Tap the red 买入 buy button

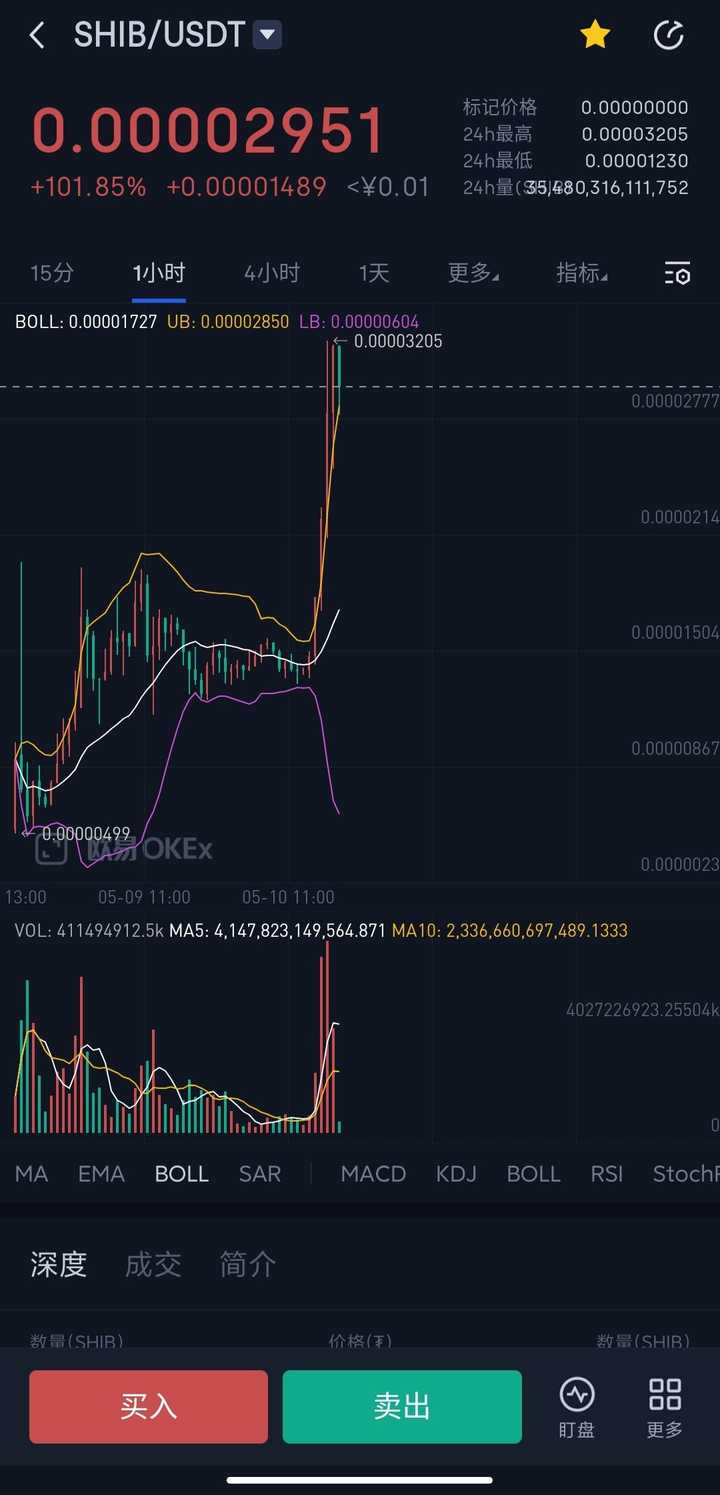(148, 1407)
